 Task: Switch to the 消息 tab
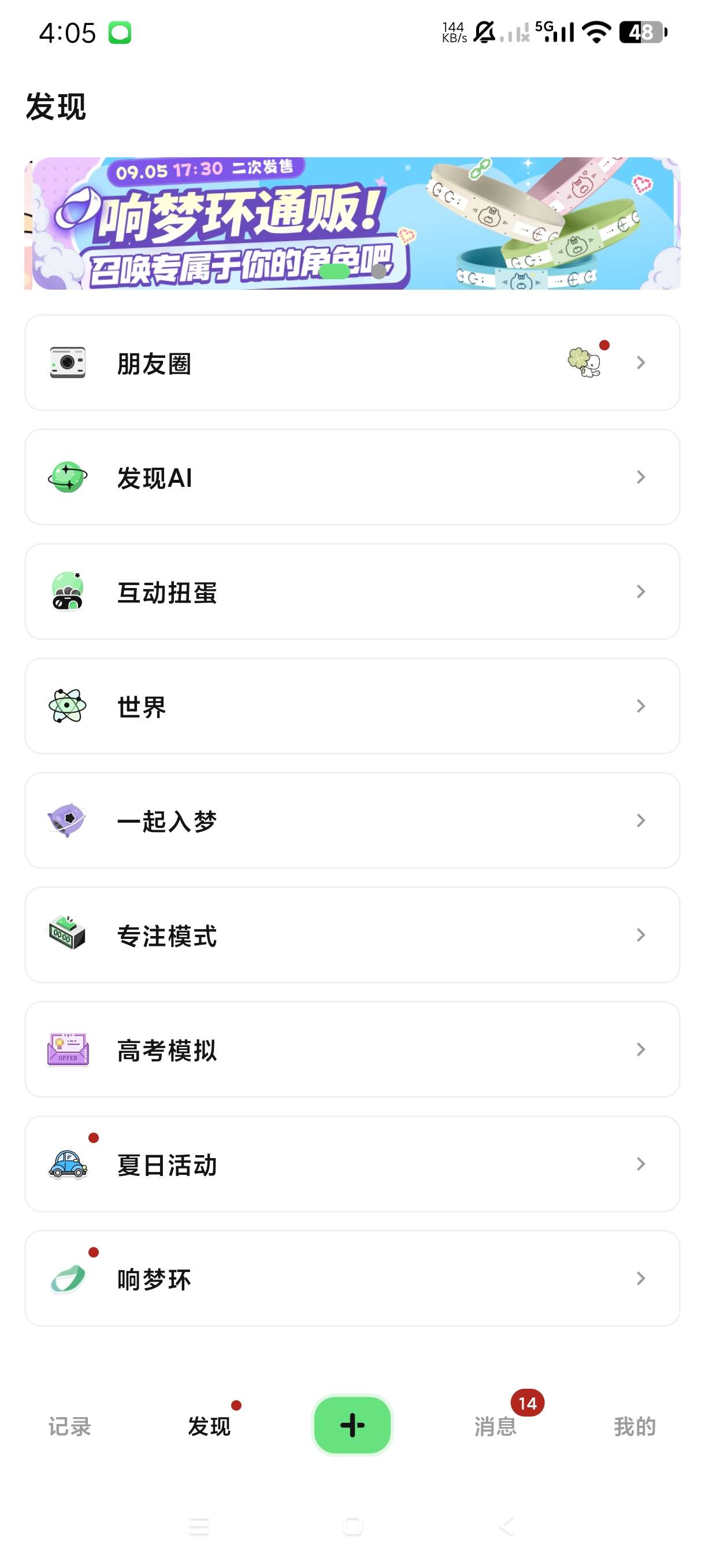(x=495, y=1426)
